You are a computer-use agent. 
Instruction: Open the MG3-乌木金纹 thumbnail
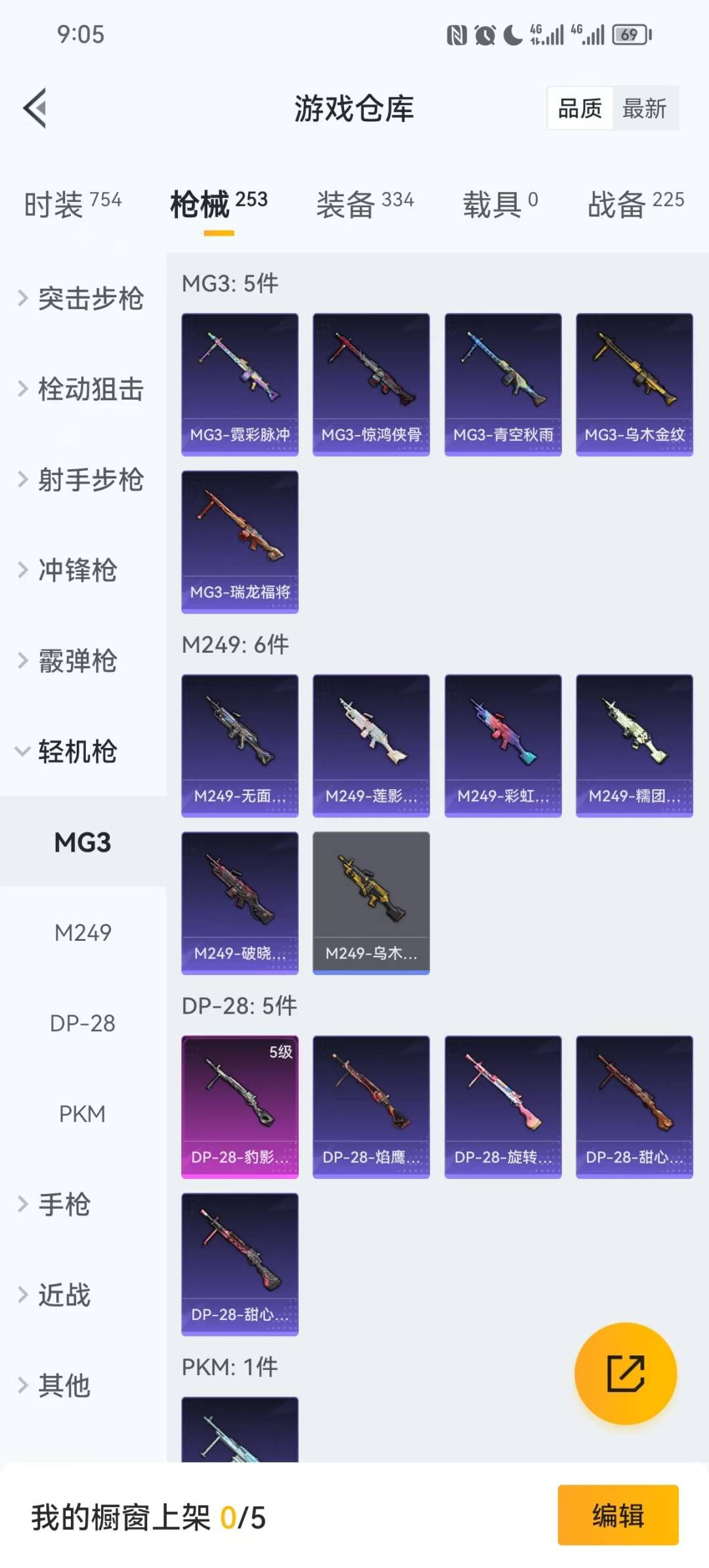click(x=634, y=384)
